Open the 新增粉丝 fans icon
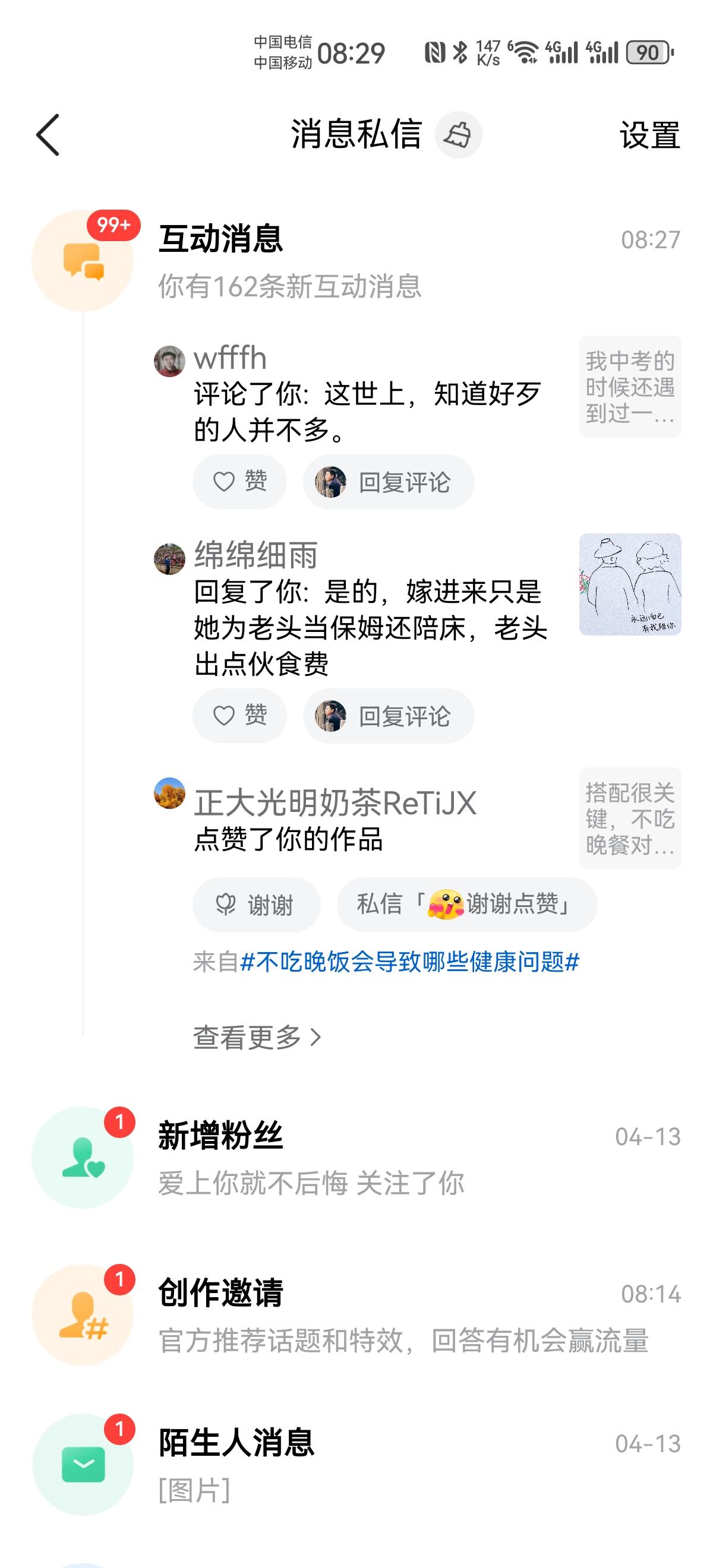 pos(82,1156)
